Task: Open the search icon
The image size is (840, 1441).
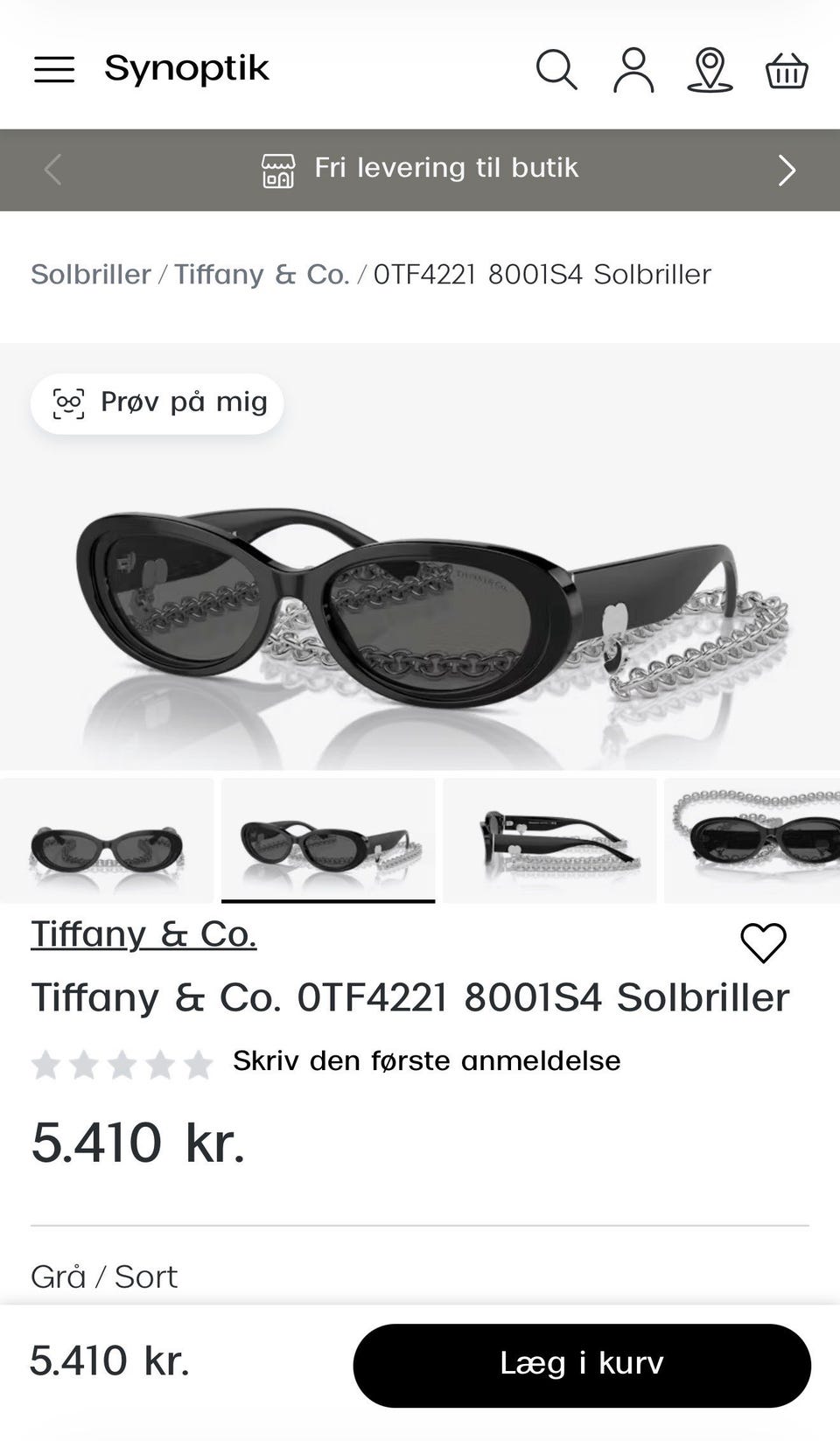Action: pos(557,68)
